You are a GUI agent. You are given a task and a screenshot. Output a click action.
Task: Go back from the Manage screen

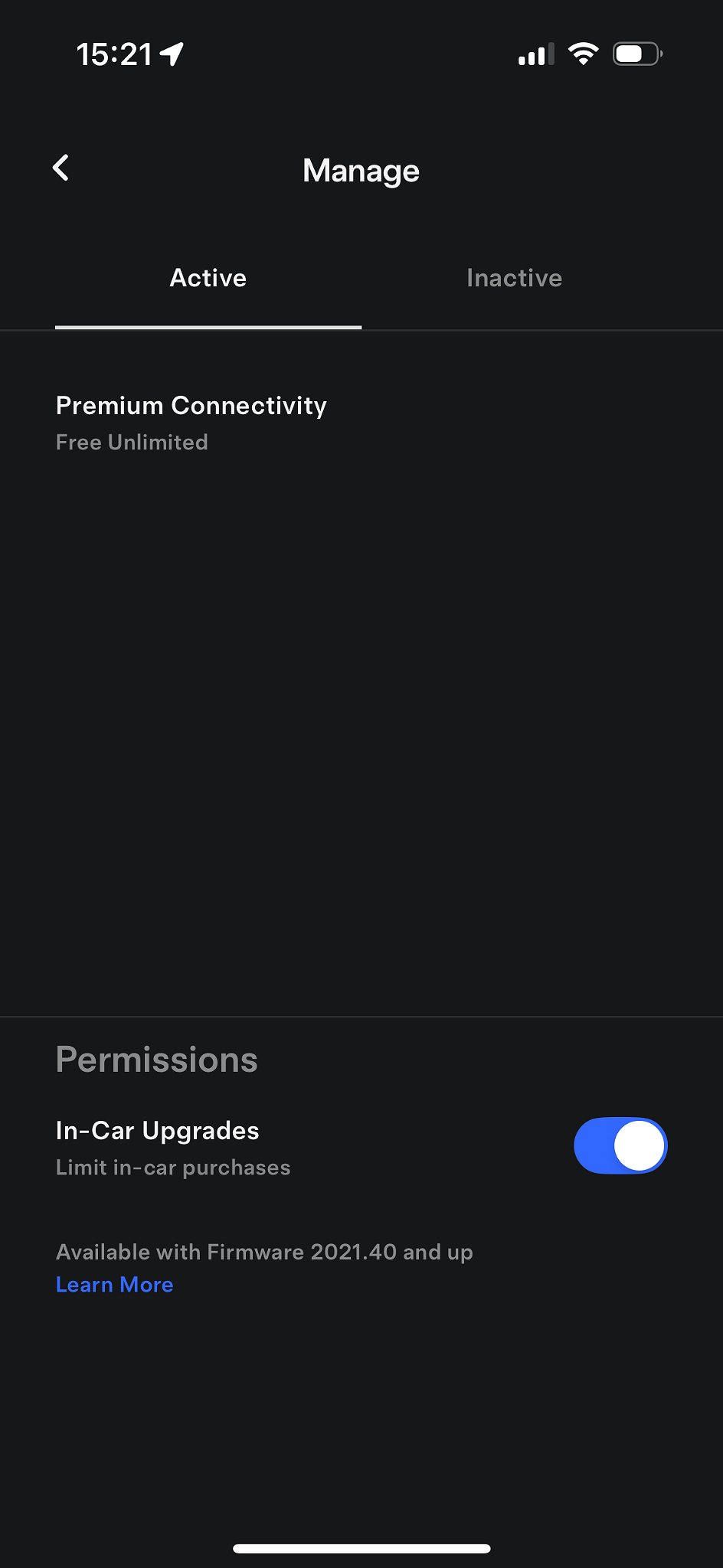tap(61, 168)
